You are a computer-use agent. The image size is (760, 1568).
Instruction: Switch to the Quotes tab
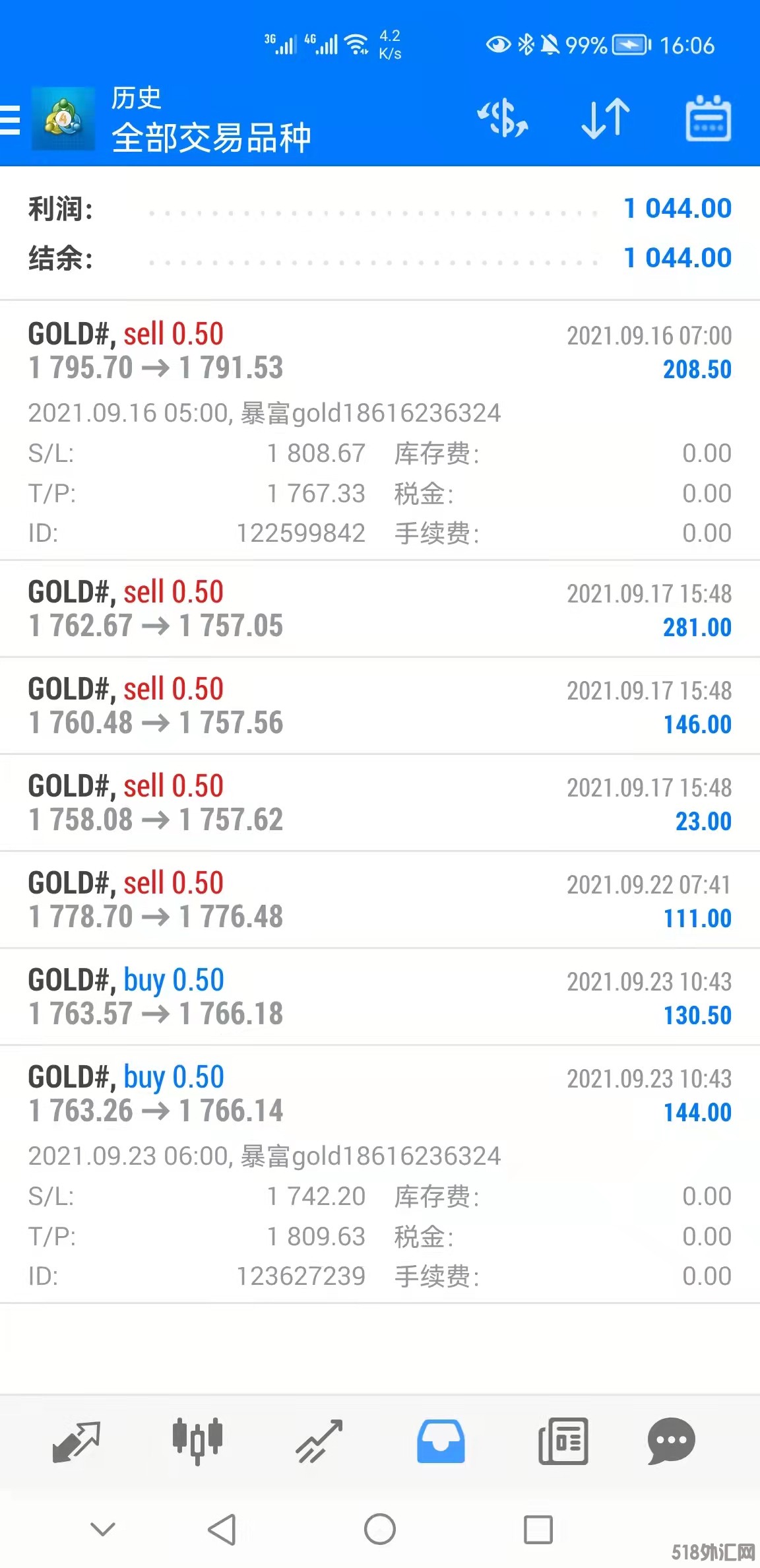(x=76, y=1441)
